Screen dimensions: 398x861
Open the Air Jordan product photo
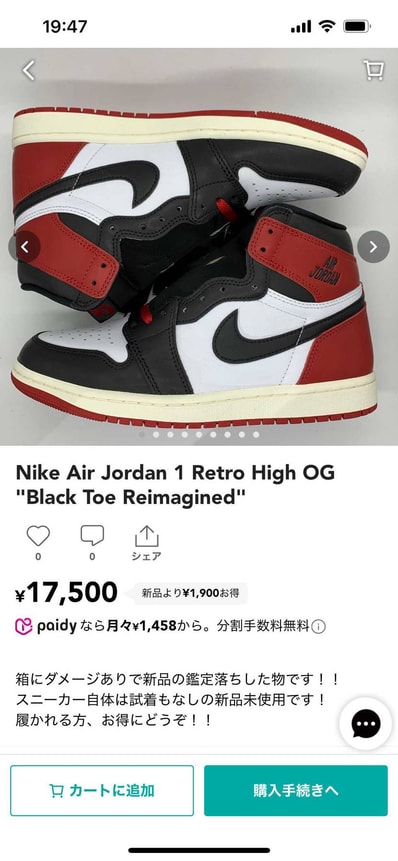click(199, 247)
